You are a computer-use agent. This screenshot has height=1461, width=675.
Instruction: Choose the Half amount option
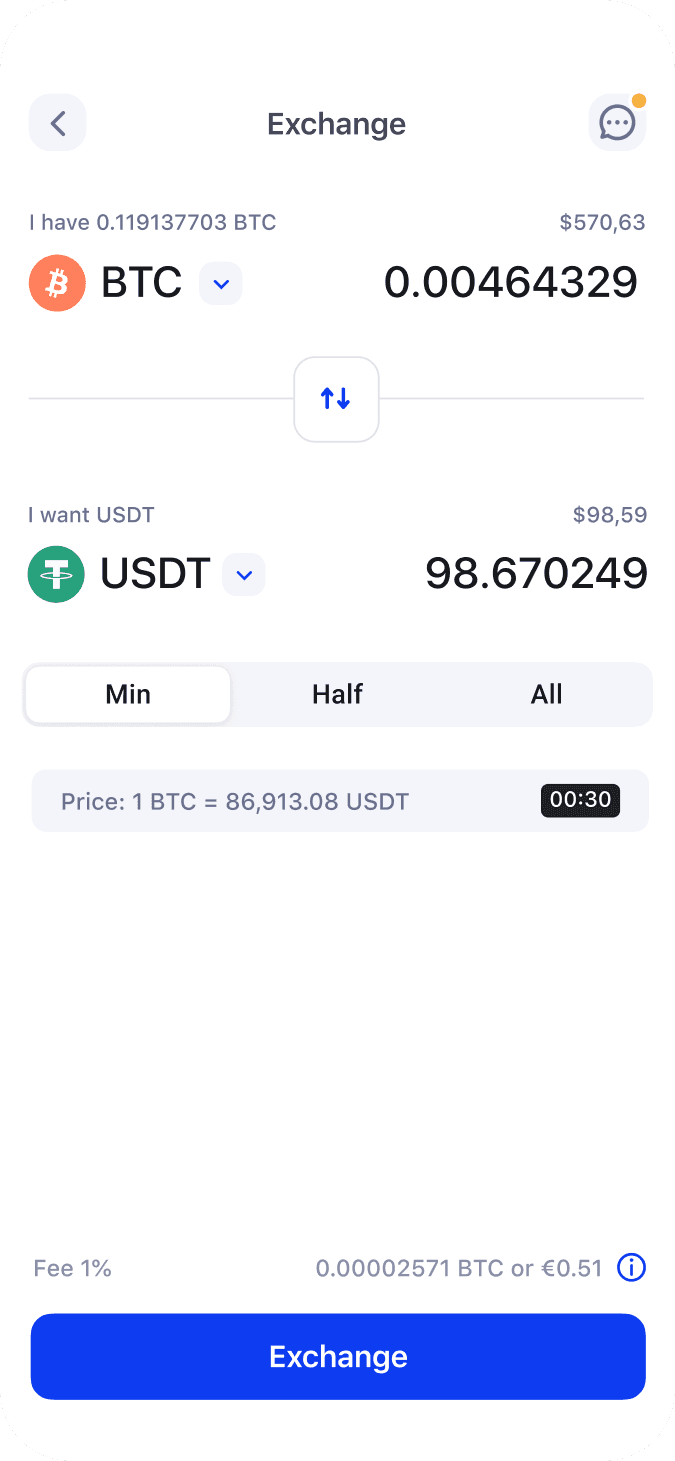337,694
